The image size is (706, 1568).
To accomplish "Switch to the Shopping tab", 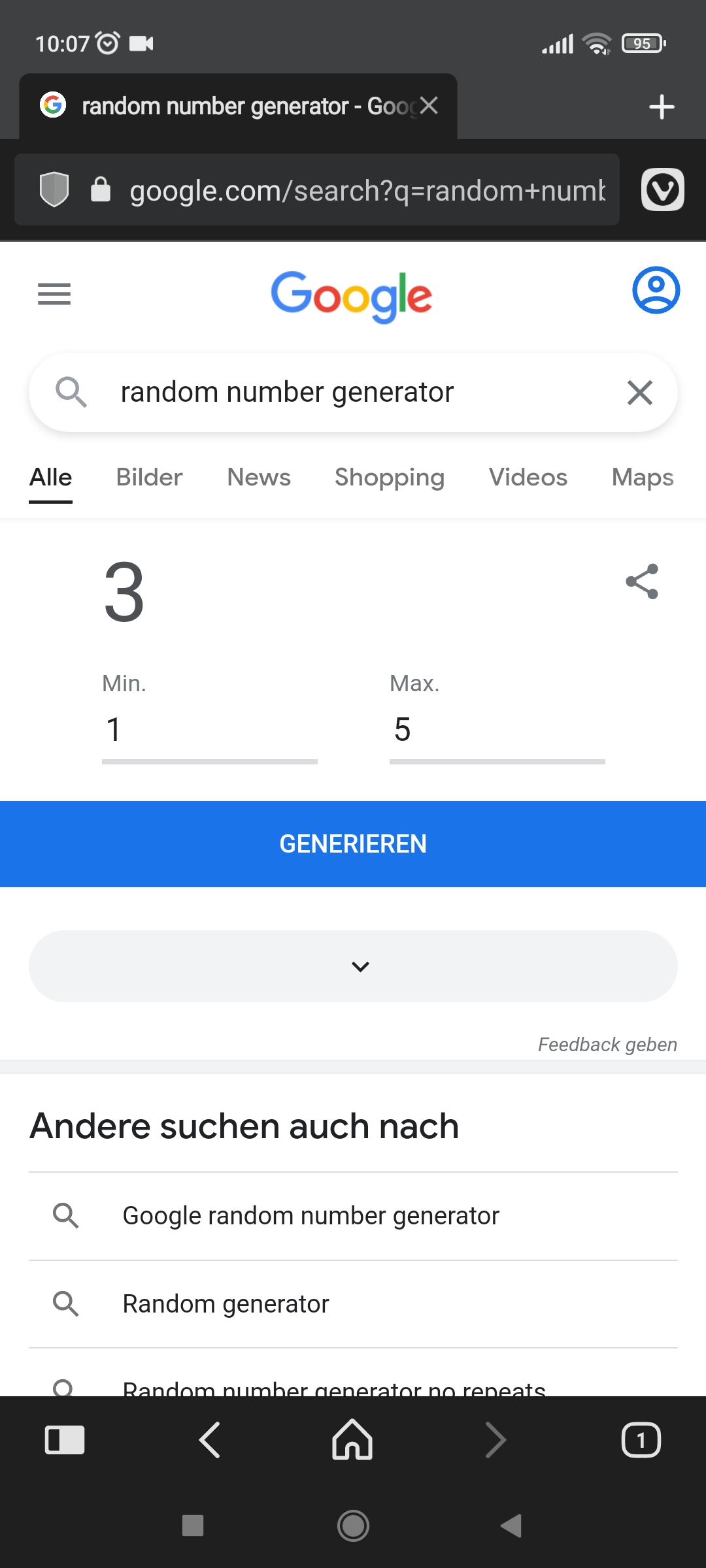I will (x=390, y=478).
